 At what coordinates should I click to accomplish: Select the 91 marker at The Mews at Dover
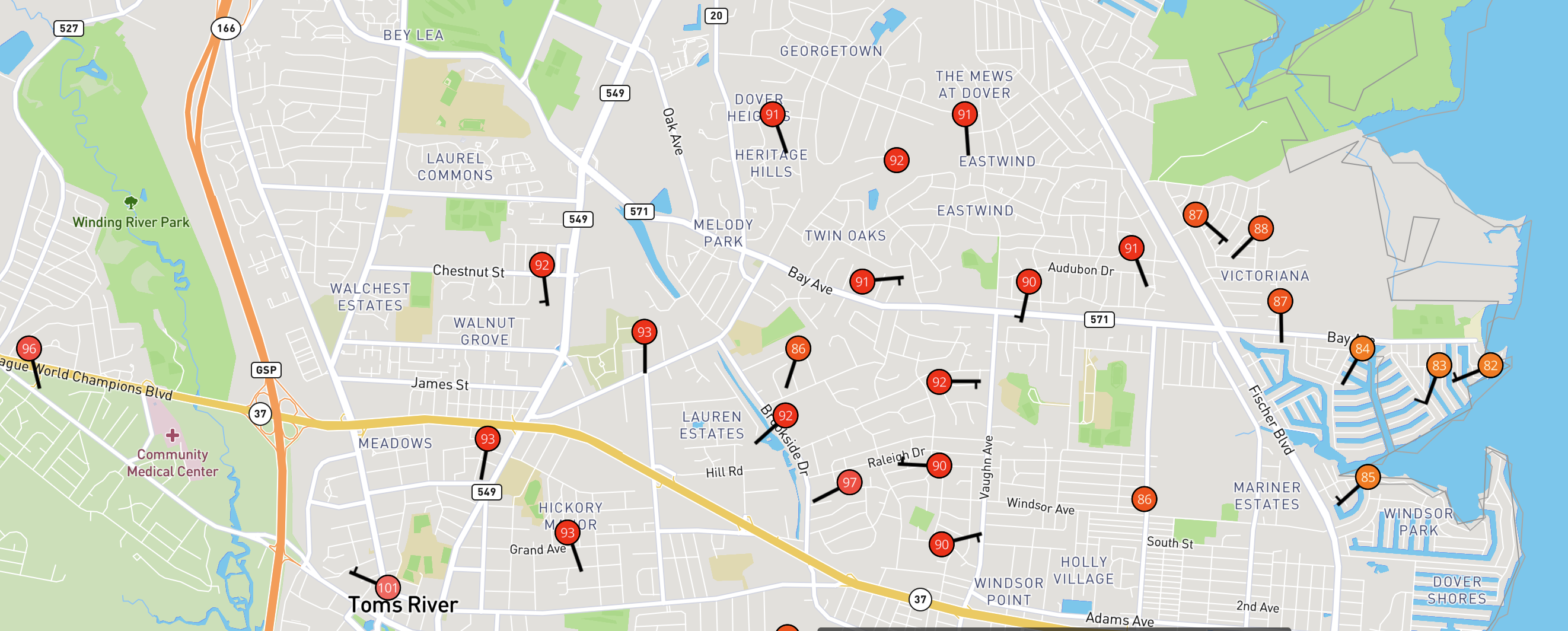[x=965, y=114]
